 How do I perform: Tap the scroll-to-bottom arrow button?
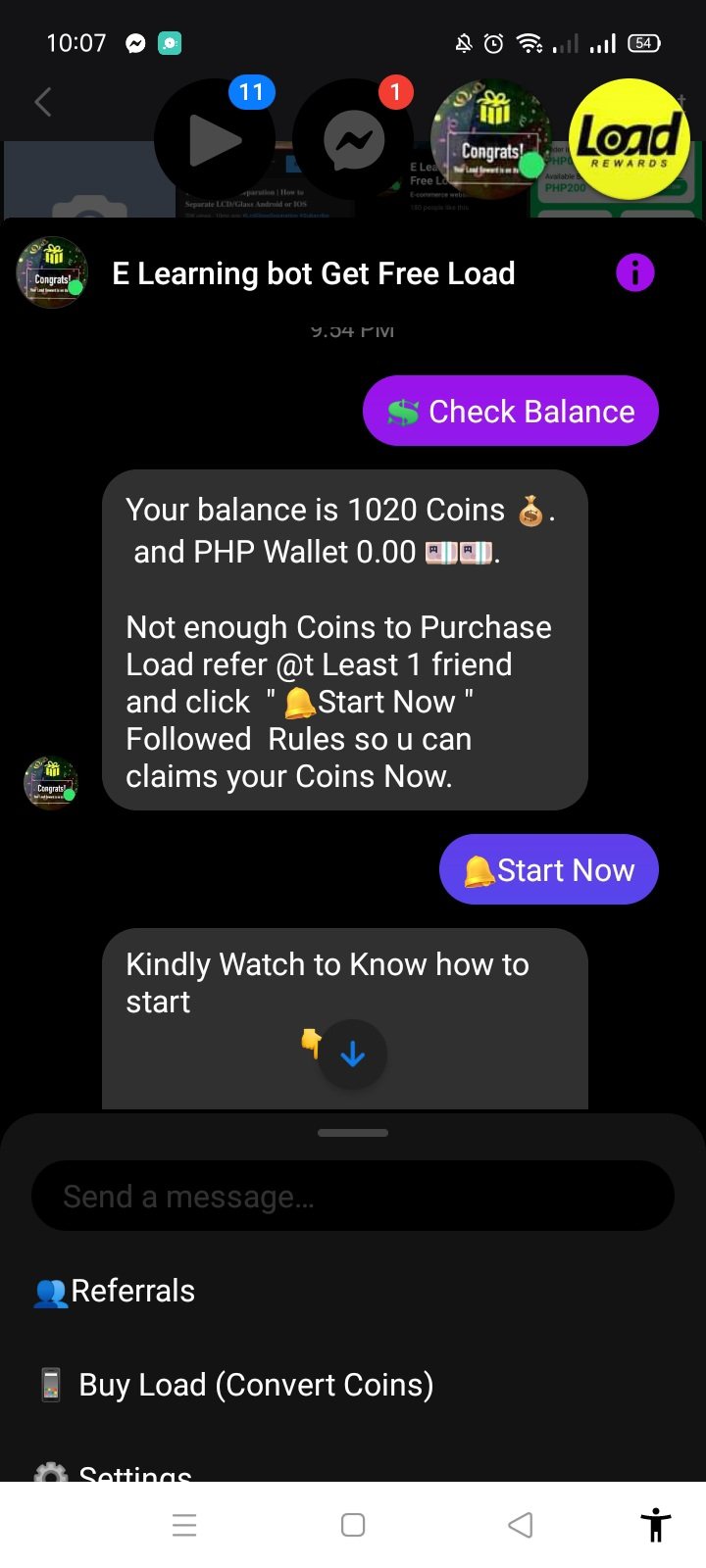353,1054
